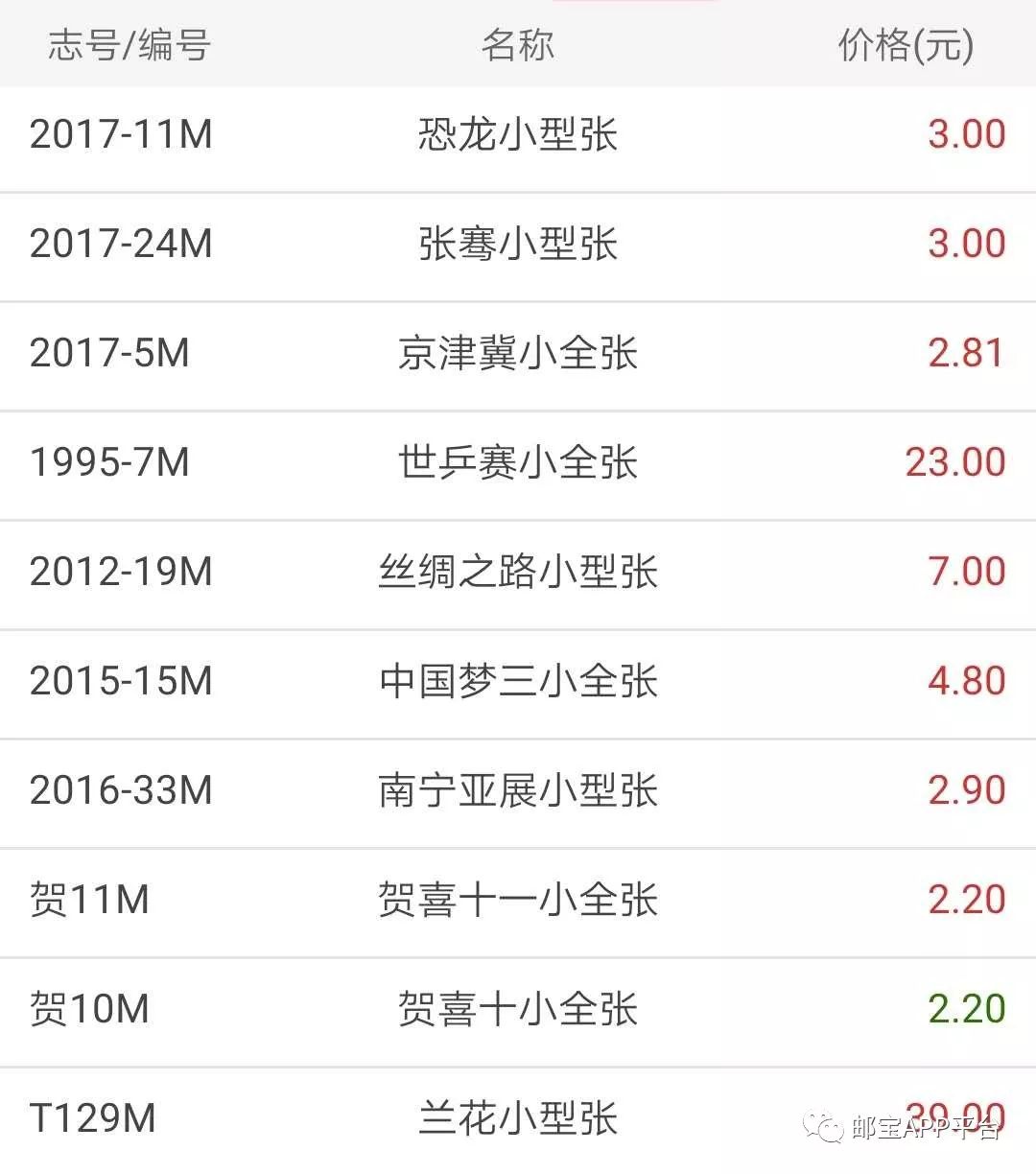View details for 京津冀小全张

tap(518, 354)
